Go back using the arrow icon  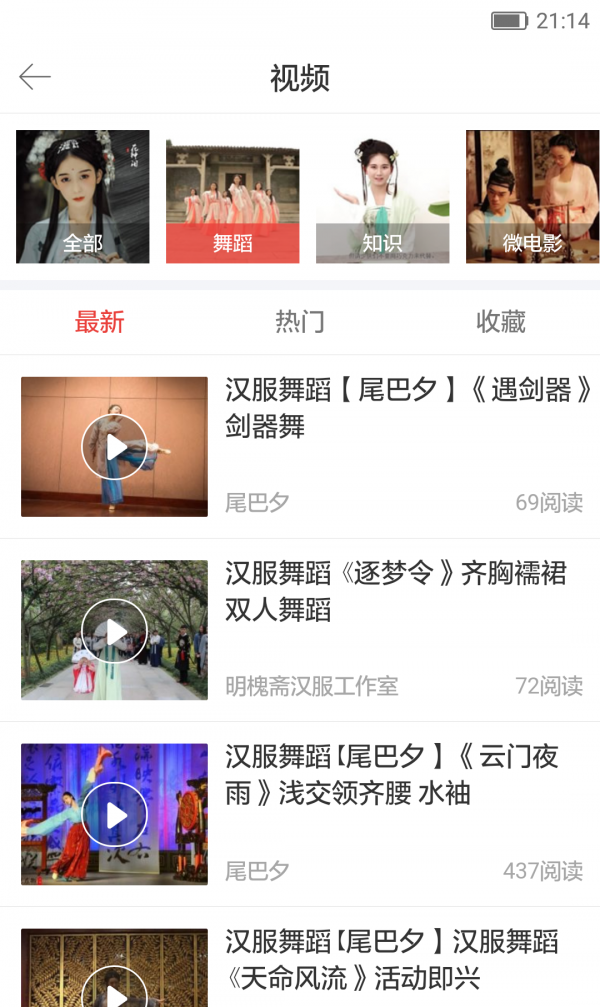click(x=35, y=77)
